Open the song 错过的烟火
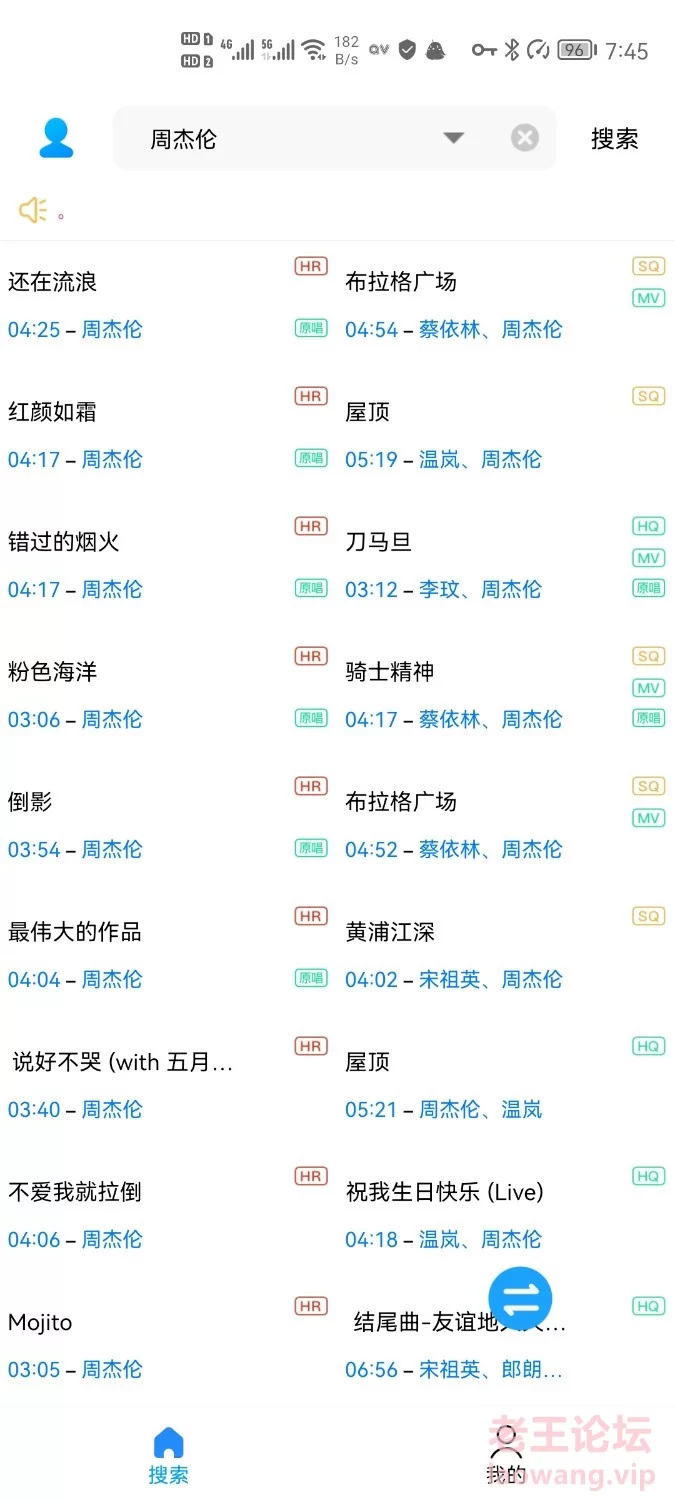 pos(168,565)
